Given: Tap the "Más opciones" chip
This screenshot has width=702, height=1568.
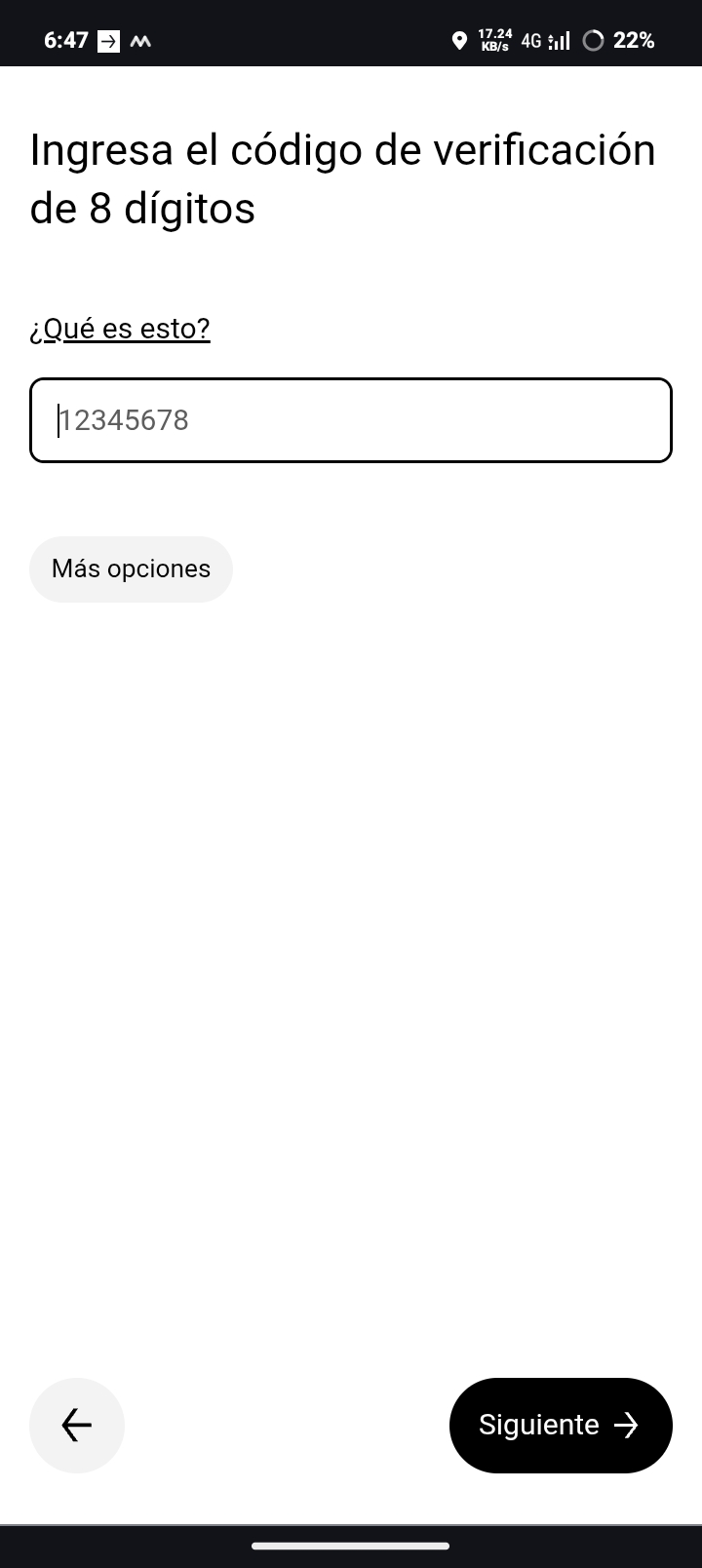Looking at the screenshot, I should pyautogui.click(x=131, y=569).
